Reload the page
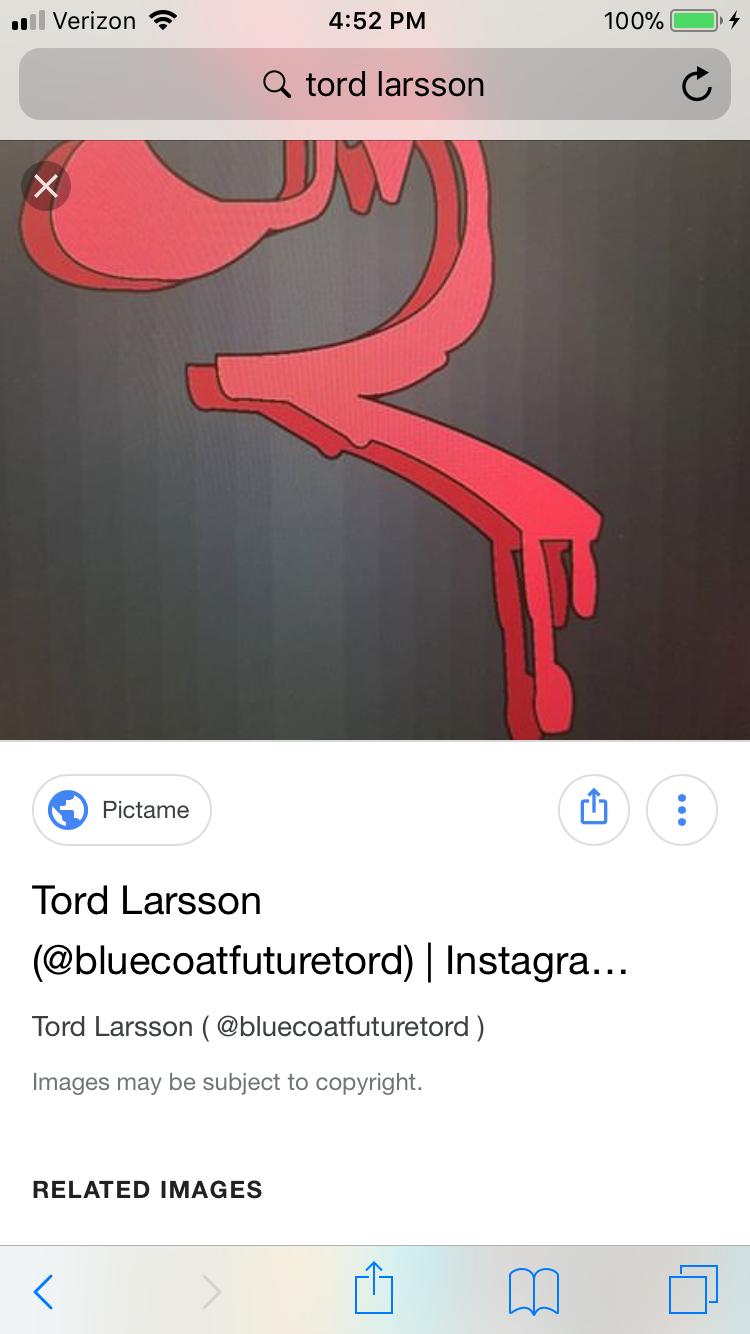This screenshot has width=750, height=1334. [696, 85]
